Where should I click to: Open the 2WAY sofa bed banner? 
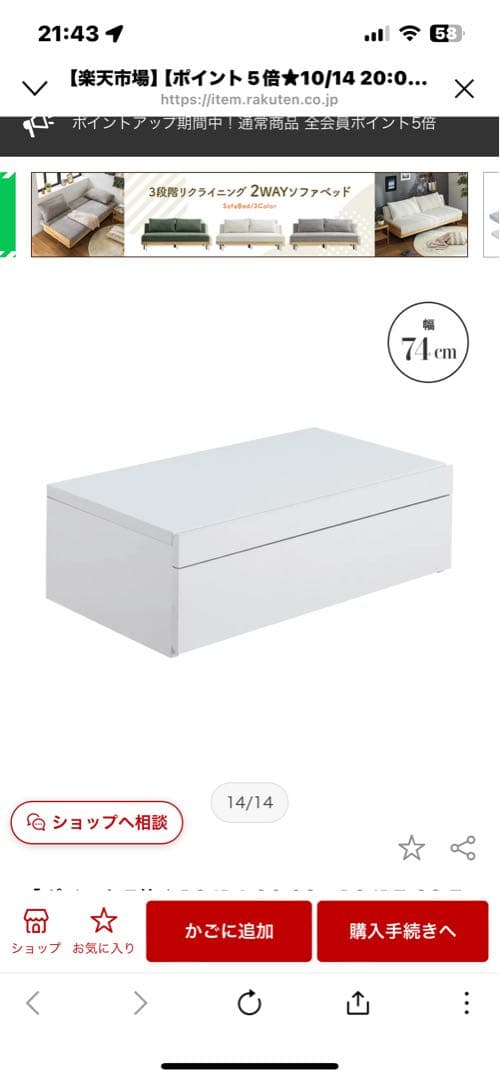249,214
